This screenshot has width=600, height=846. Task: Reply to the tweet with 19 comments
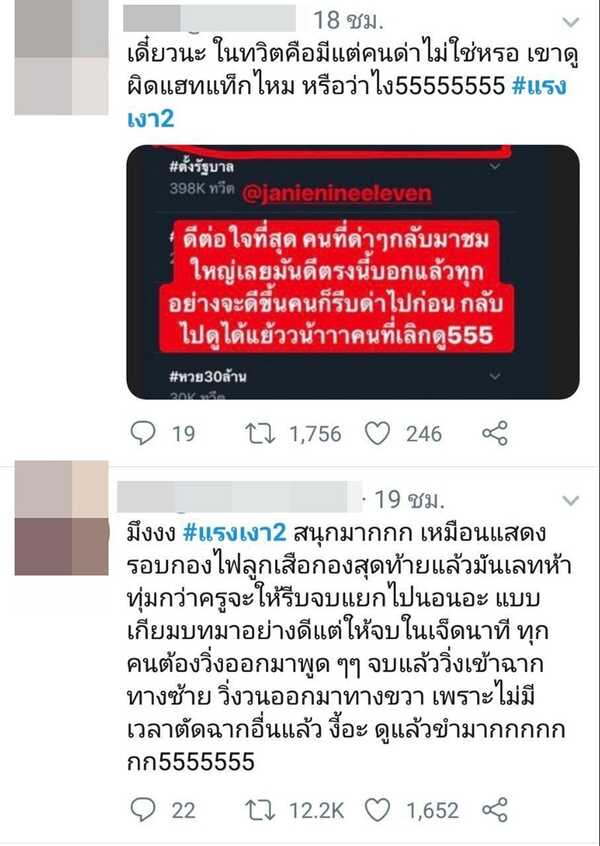[x=144, y=433]
